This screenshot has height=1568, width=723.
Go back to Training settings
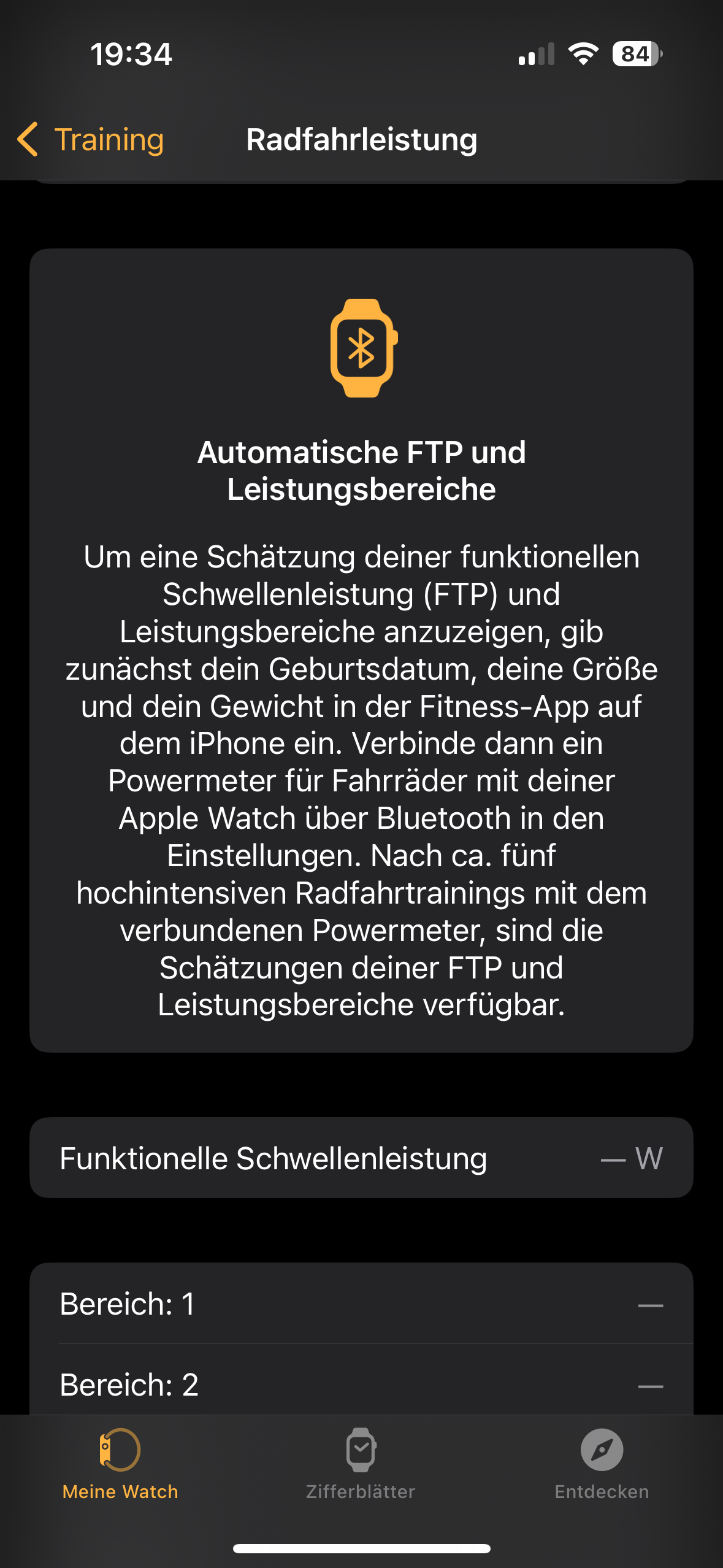[x=91, y=140]
